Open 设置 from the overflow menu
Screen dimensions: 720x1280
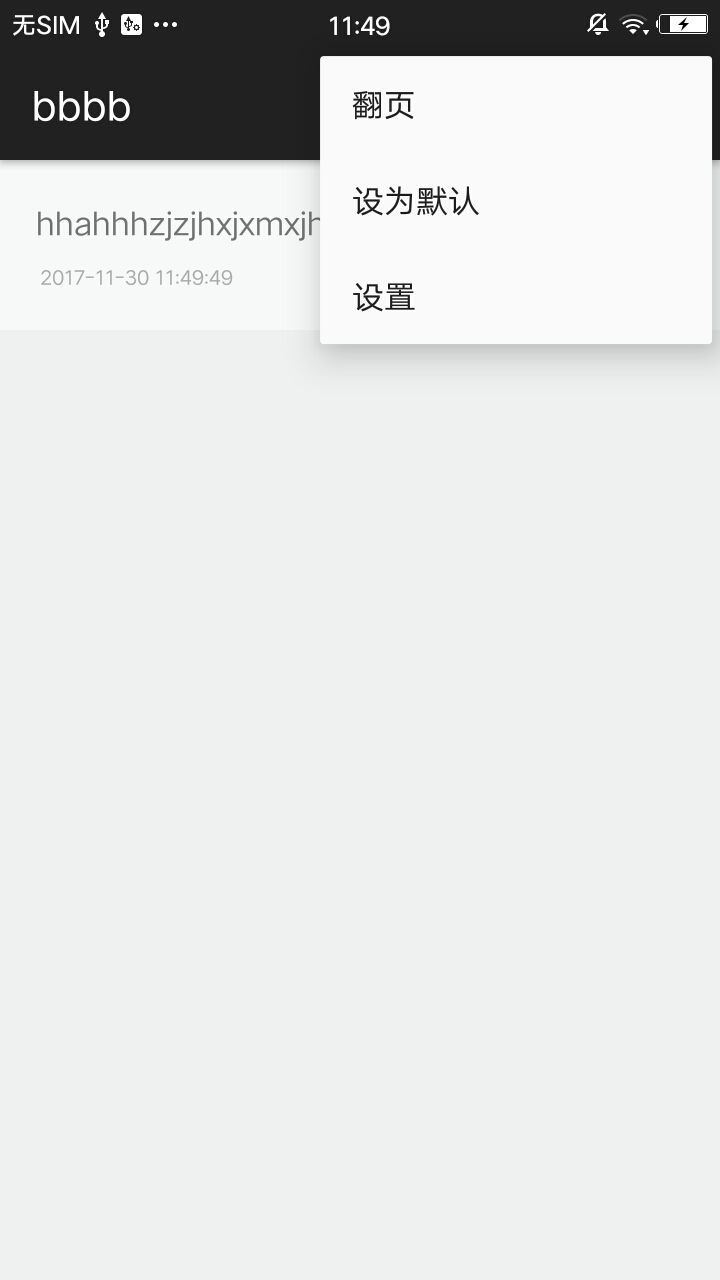(516, 297)
